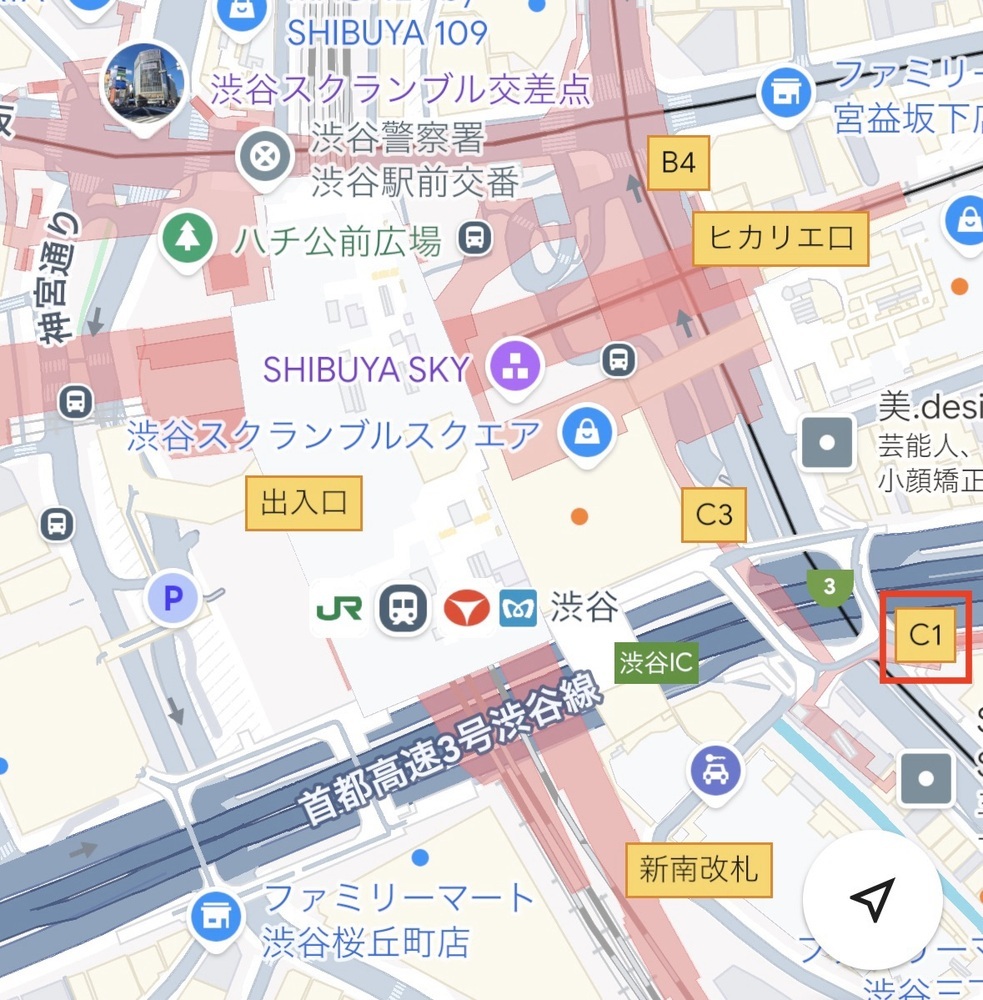Tap the 渋谷IC interchange label

point(656,663)
